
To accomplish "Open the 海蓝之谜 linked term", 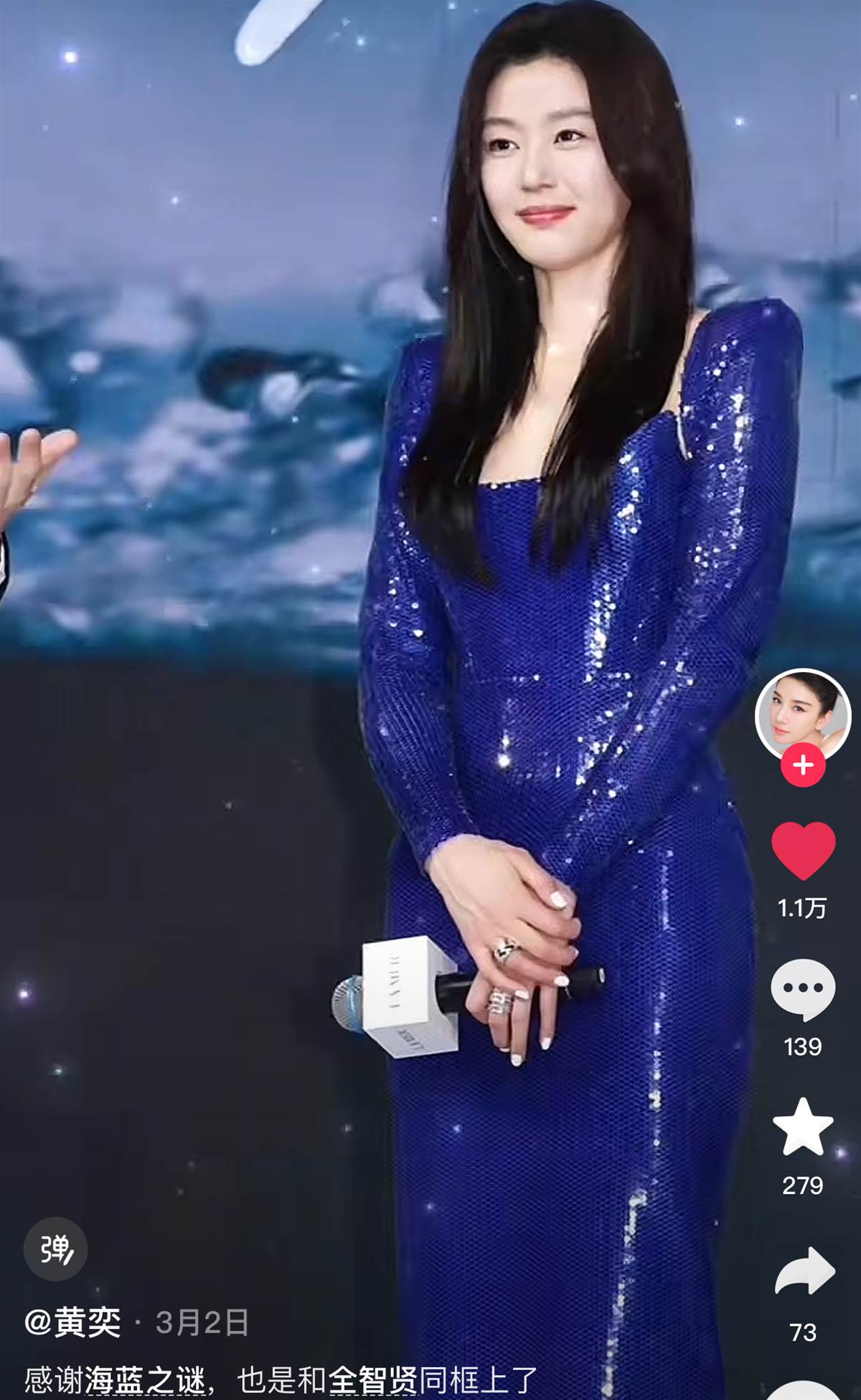I will 146,1379.
